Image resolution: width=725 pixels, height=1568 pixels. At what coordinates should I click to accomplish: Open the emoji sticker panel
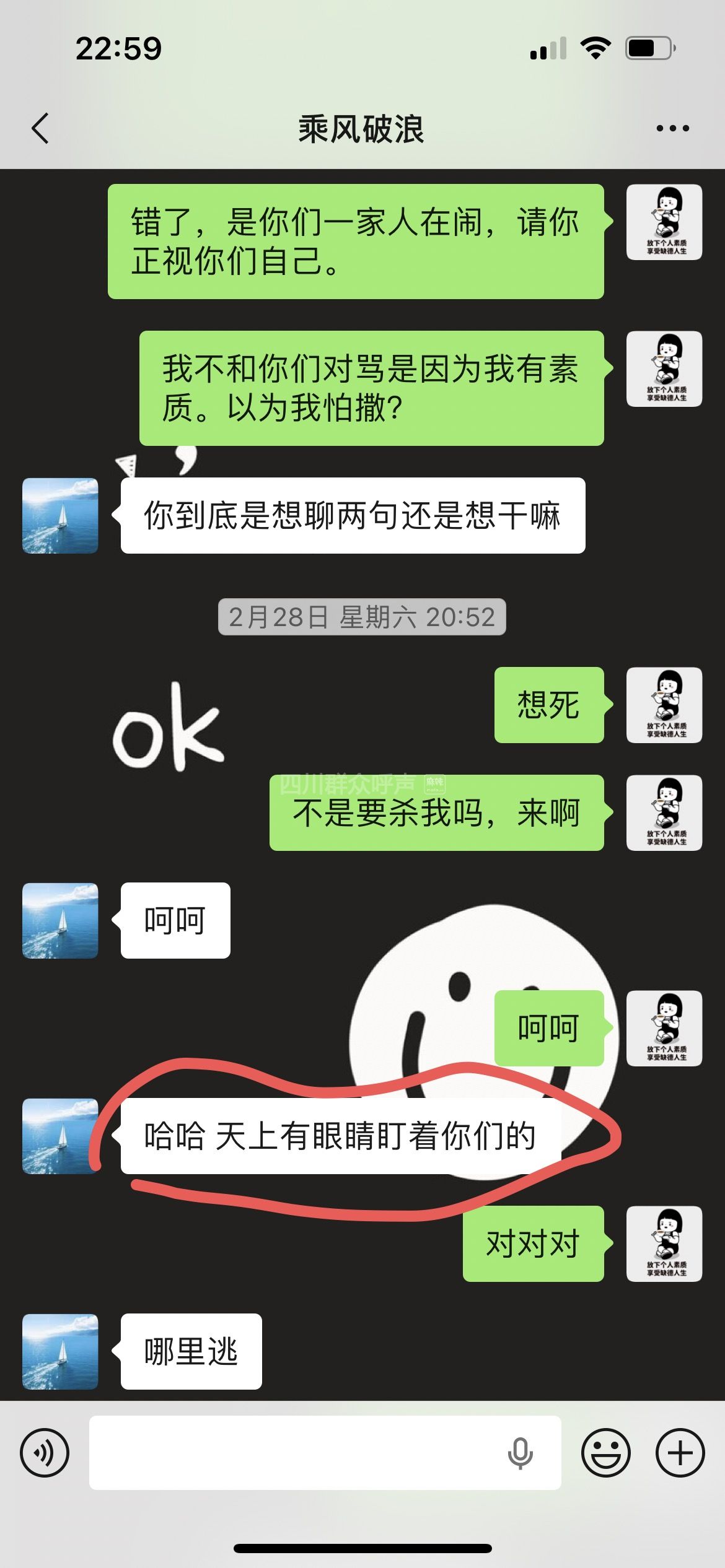tap(605, 1453)
